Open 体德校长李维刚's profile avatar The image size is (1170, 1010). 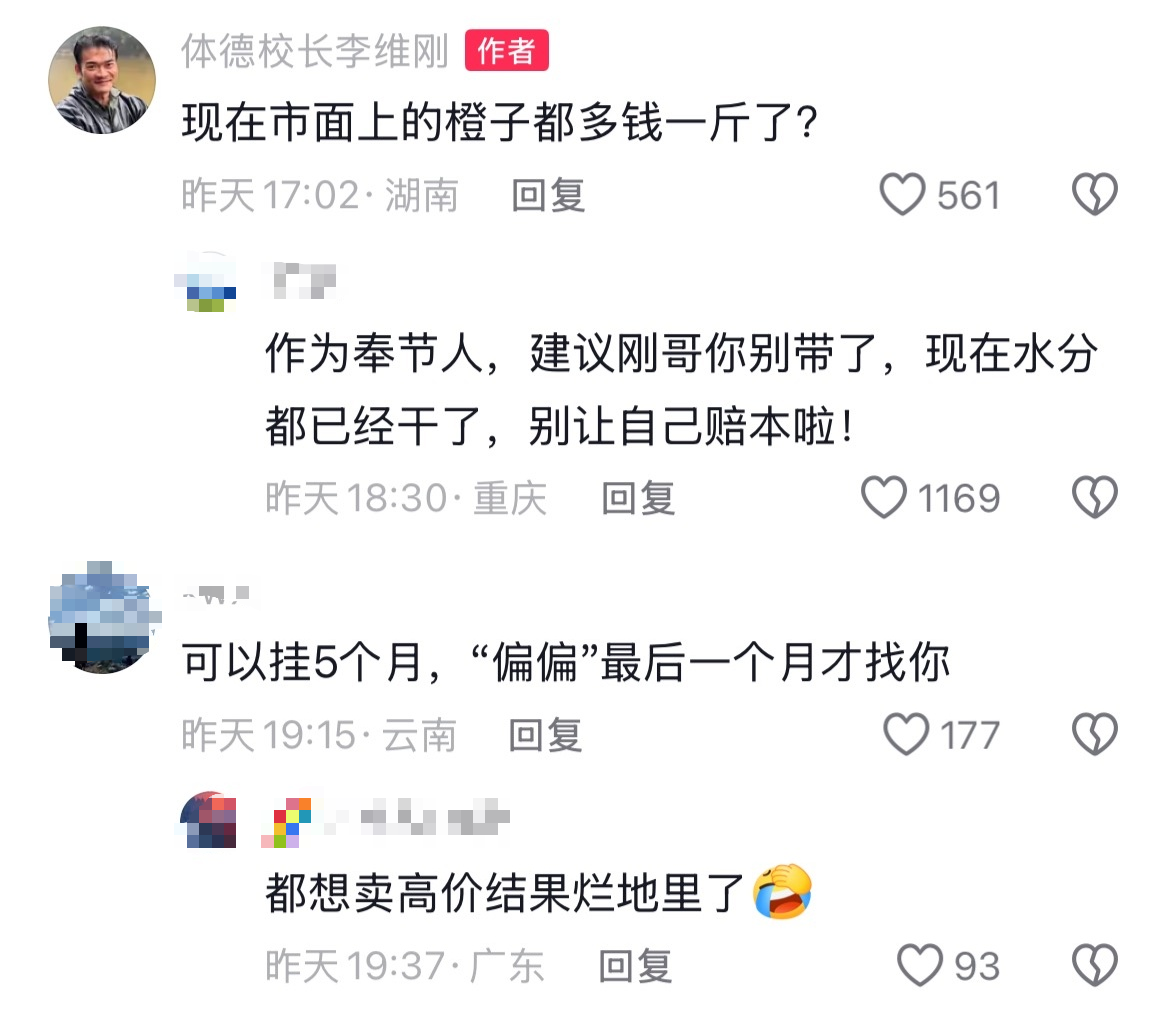pyautogui.click(x=103, y=80)
